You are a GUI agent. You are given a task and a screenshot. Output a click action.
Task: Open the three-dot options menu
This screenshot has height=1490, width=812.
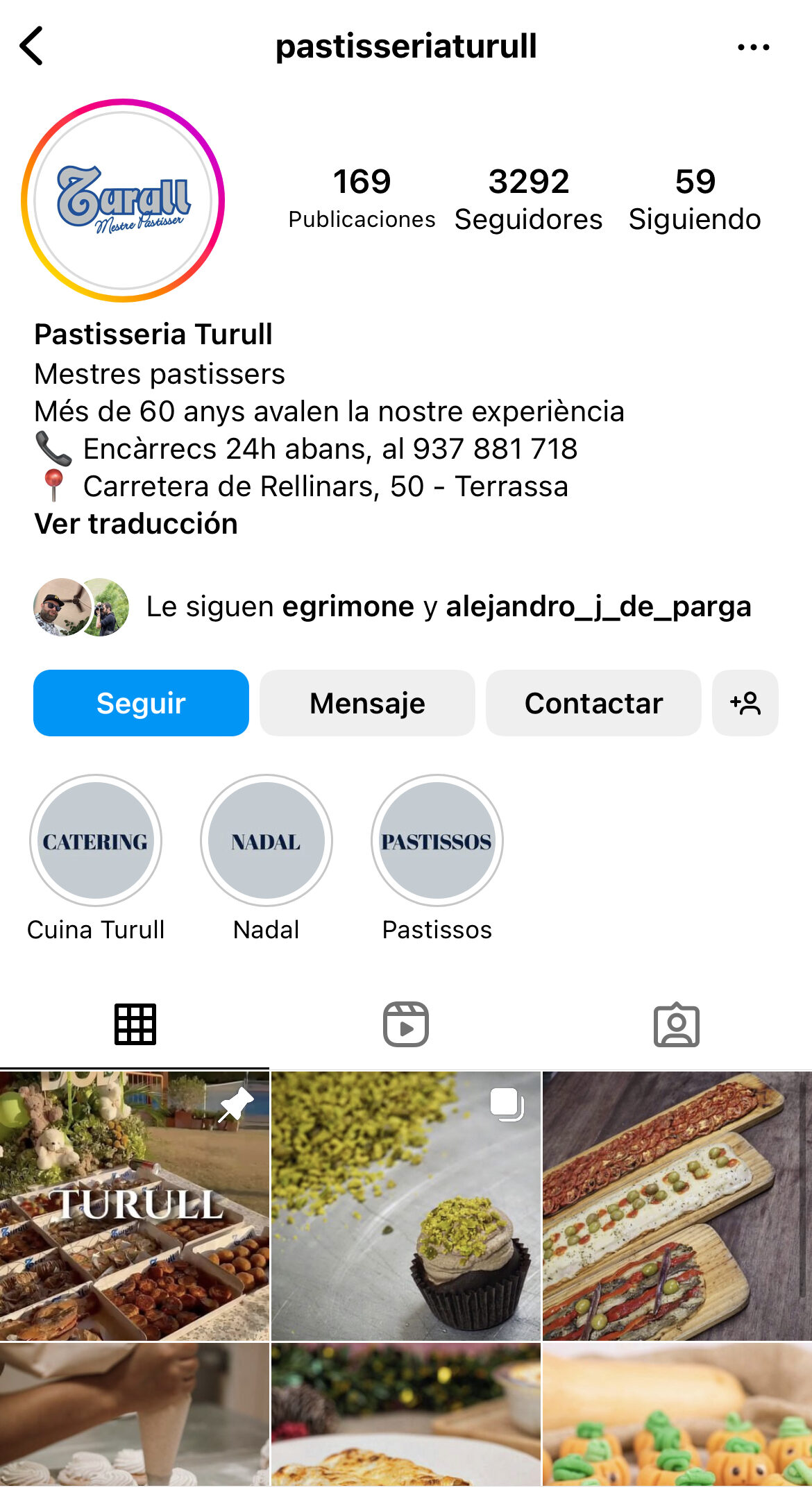tap(753, 47)
